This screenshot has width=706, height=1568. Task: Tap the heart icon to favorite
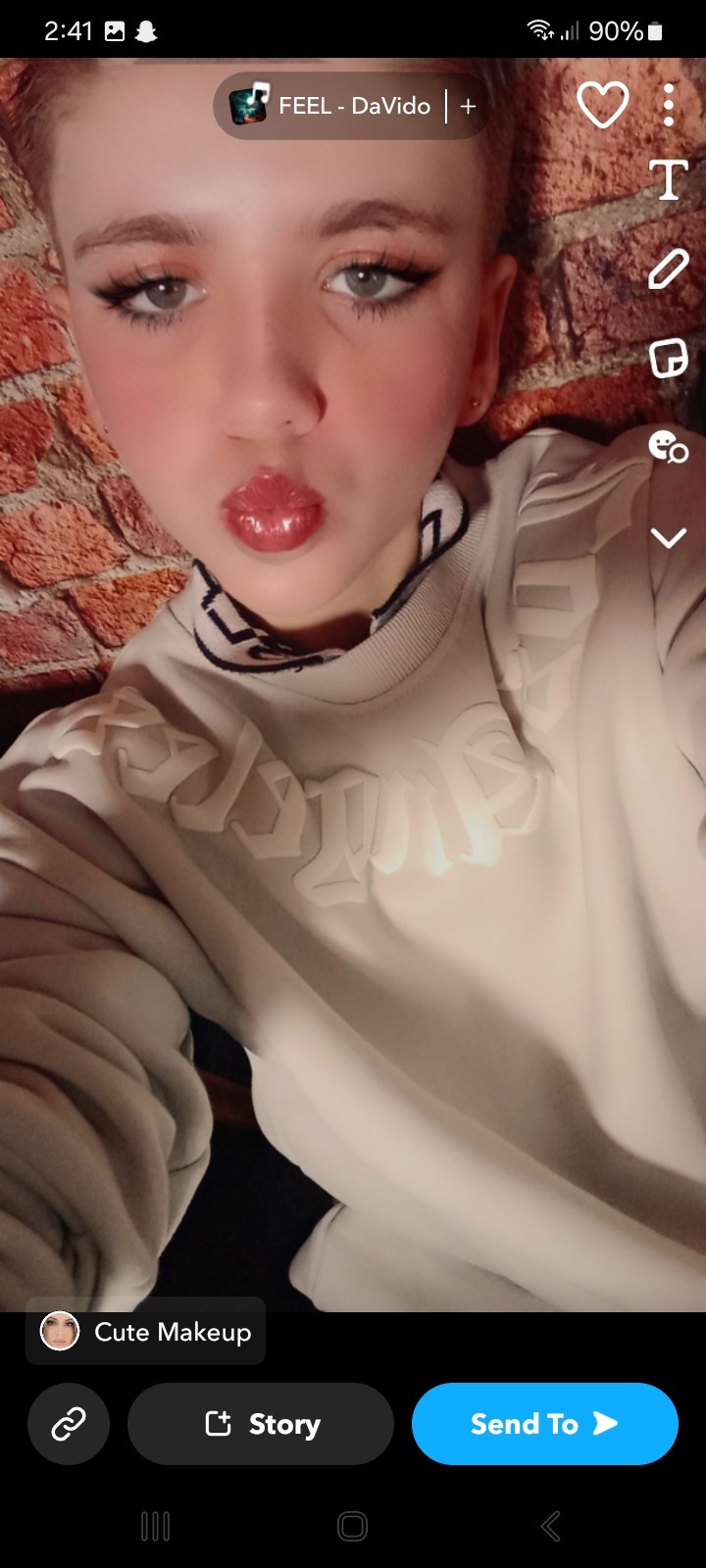[602, 105]
